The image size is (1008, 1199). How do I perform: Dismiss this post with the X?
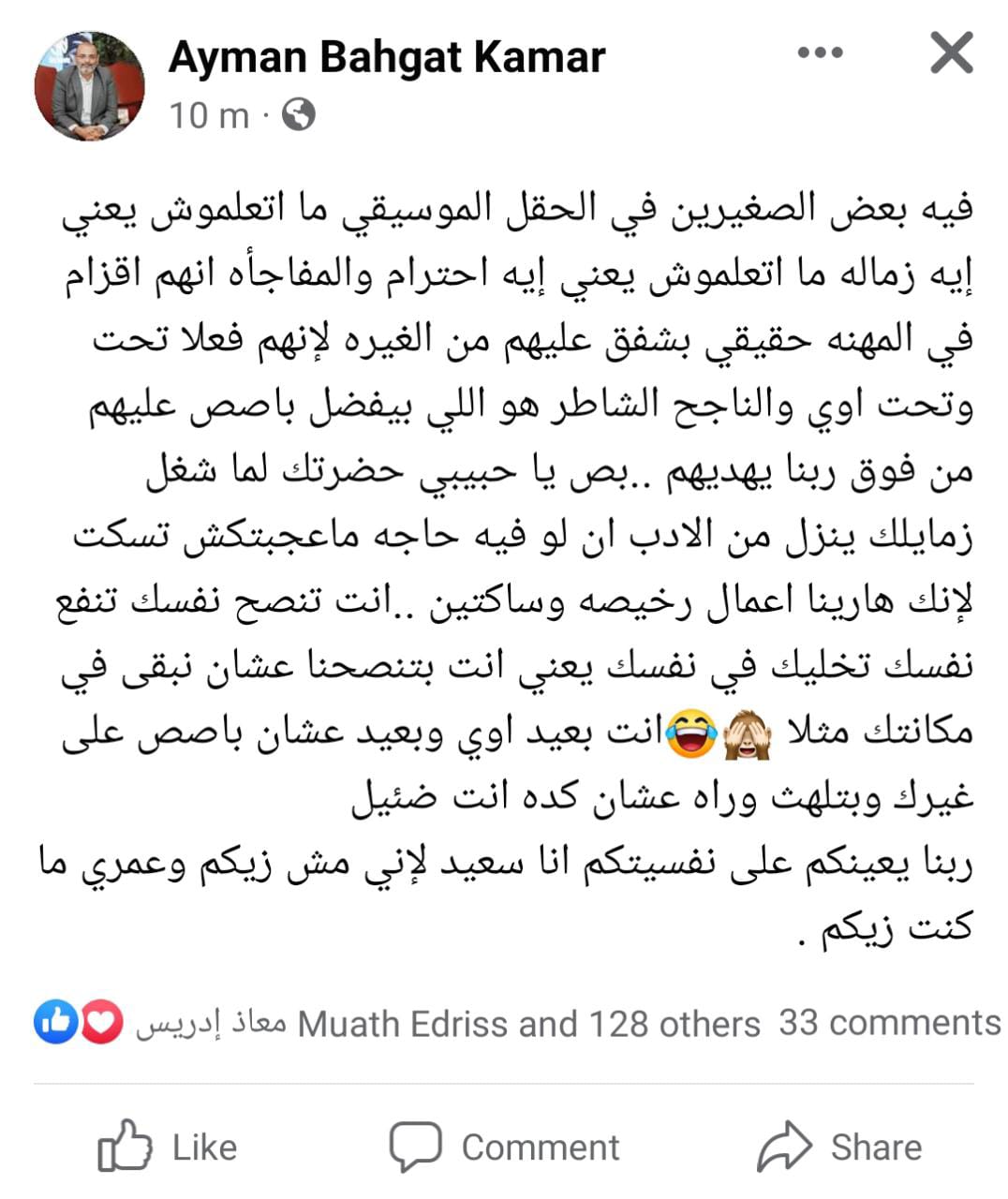pos(952,53)
